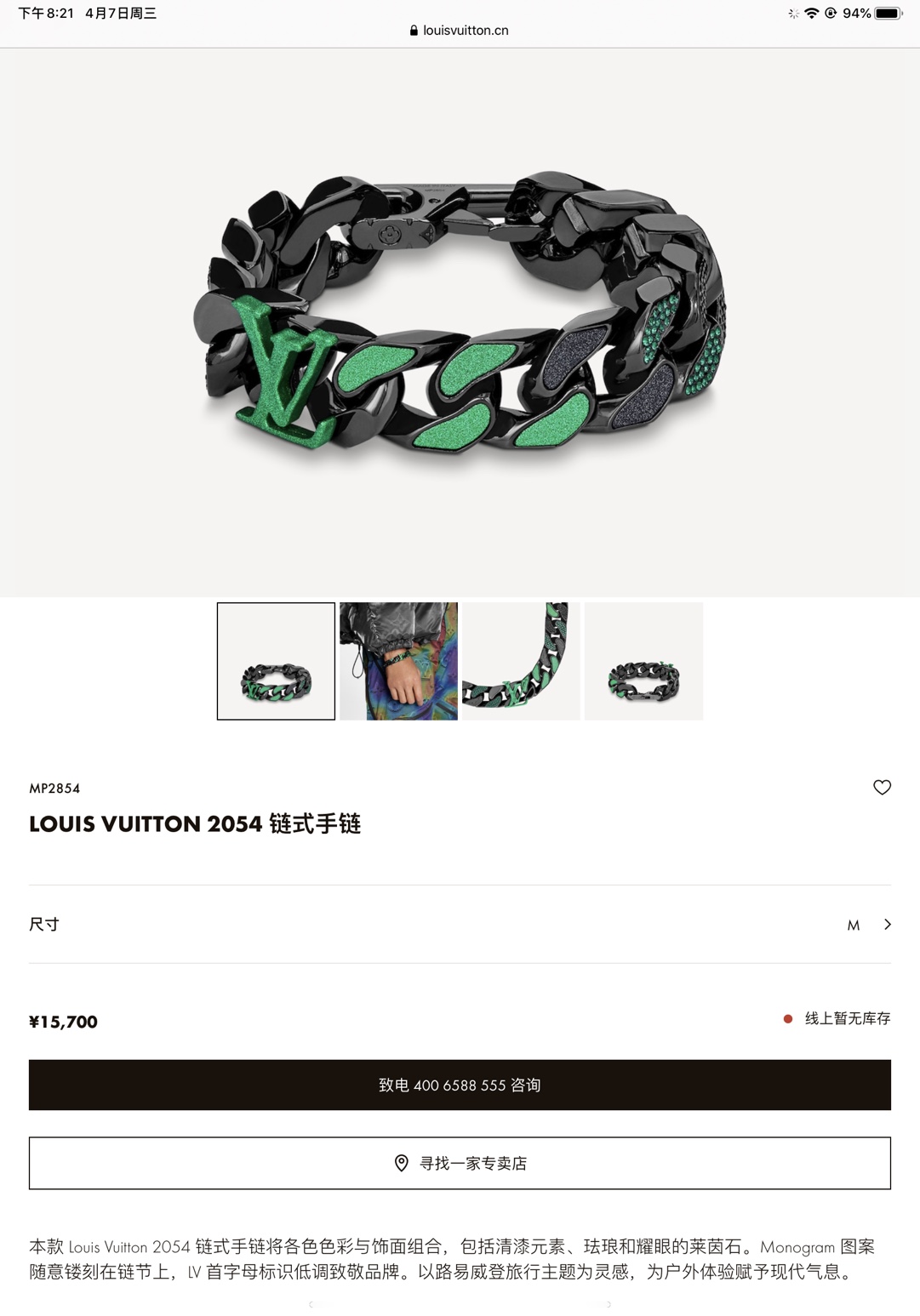The width and height of the screenshot is (920, 1316).
Task: Click the loading spinner icon in status bar
Action: (x=793, y=13)
